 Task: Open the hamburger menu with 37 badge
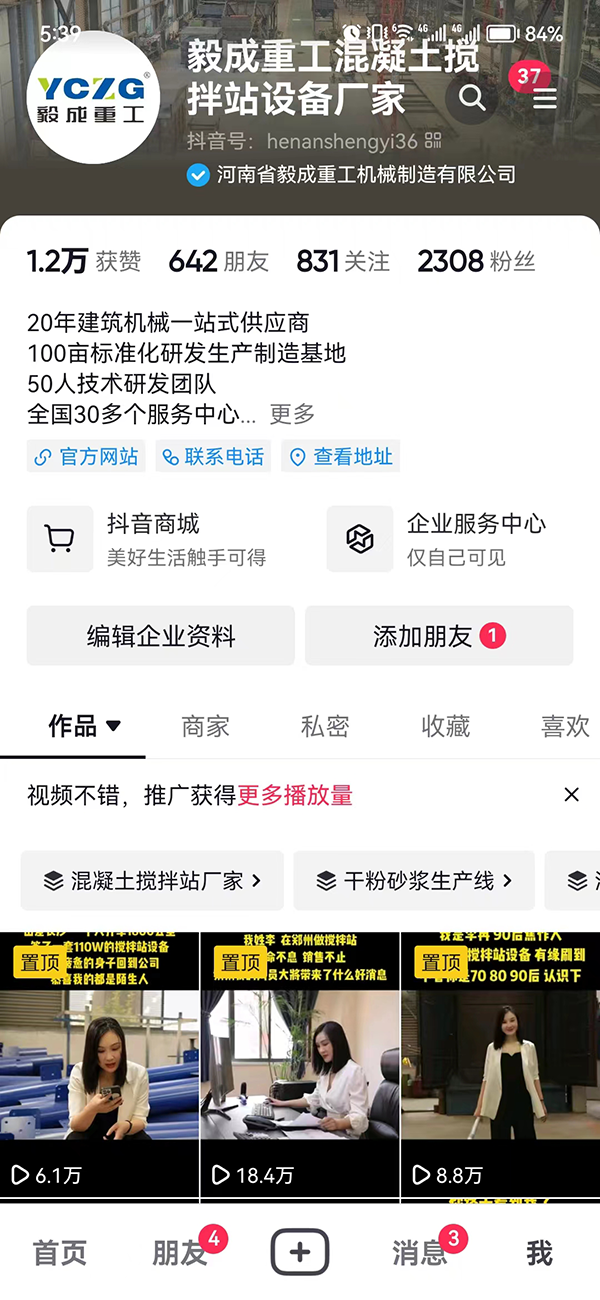[545, 98]
